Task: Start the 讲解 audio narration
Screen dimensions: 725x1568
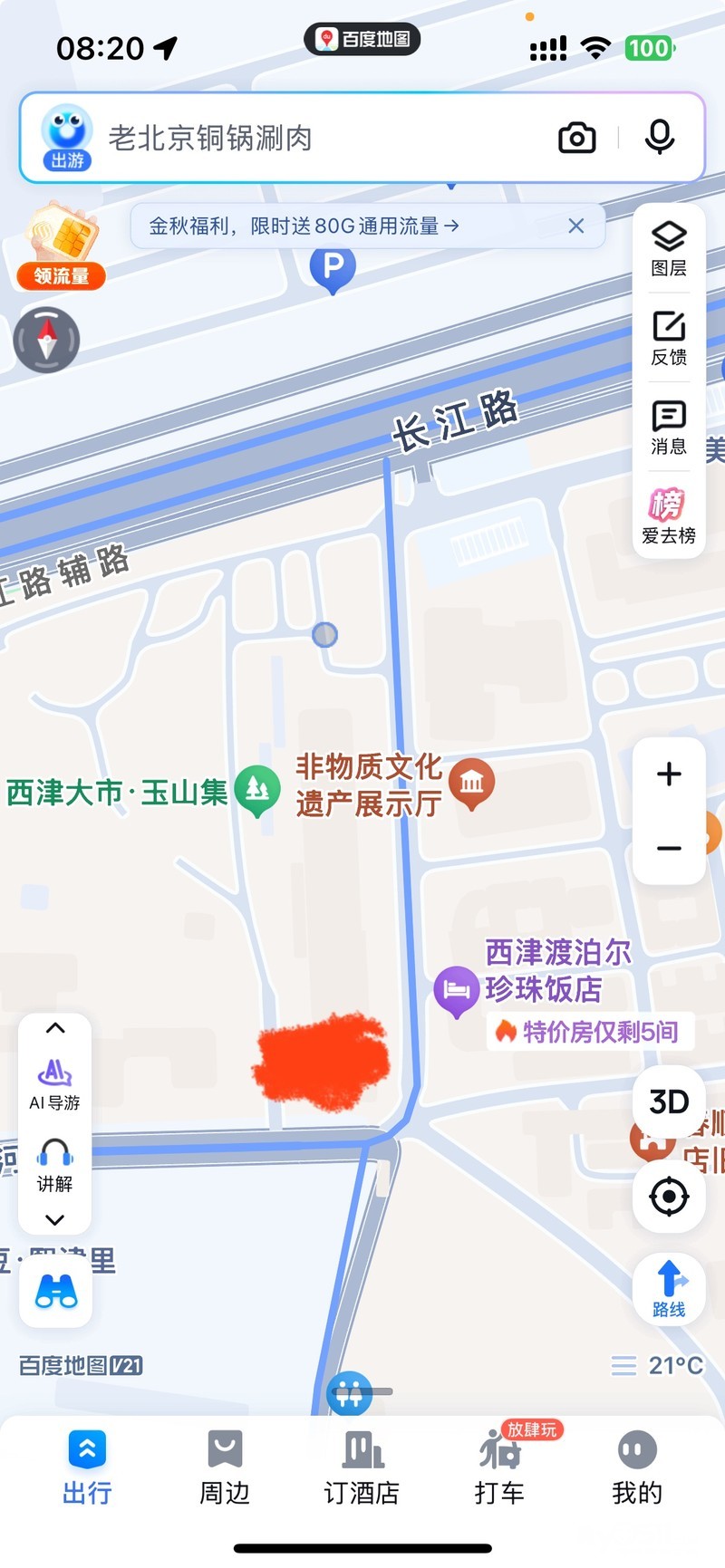Action: (54, 1165)
